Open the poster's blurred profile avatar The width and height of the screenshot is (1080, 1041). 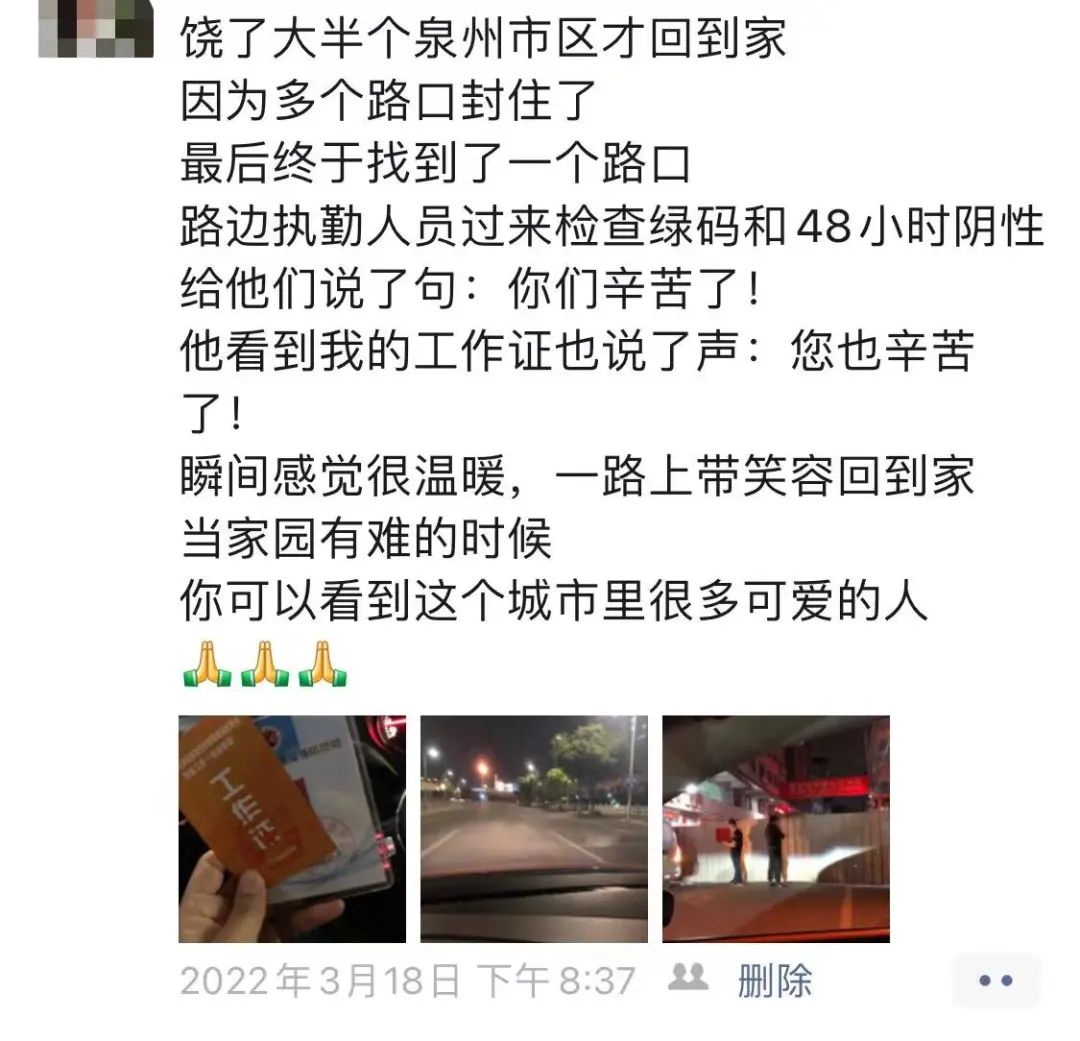point(95,28)
